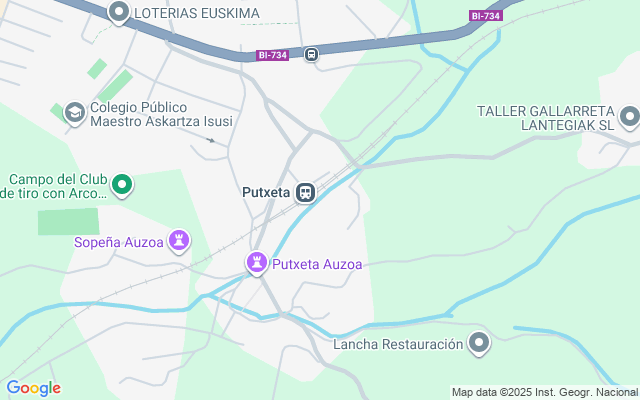Tap the Putxeta train station icon
This screenshot has height=400, width=640.
[306, 192]
